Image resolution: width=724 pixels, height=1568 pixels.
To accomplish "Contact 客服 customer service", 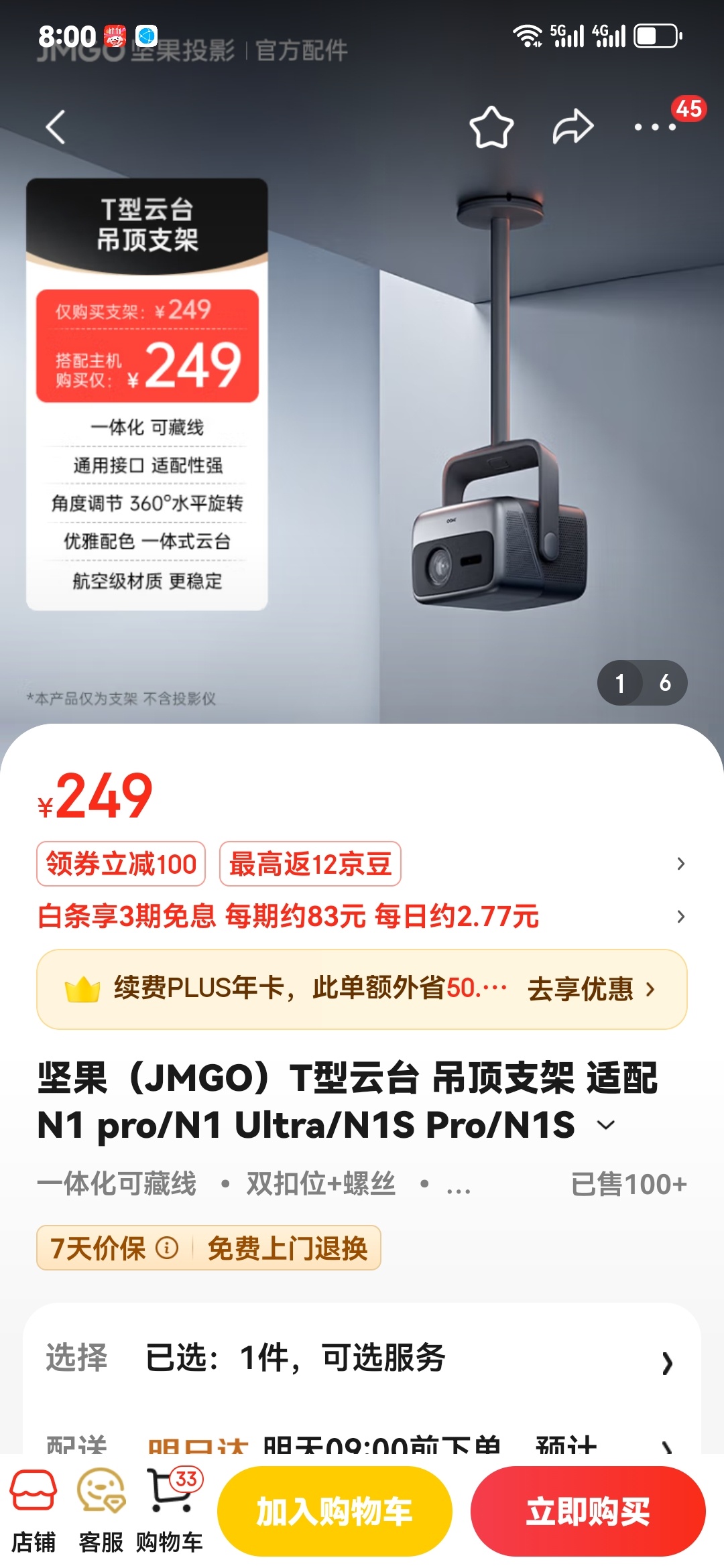I will click(101, 1512).
